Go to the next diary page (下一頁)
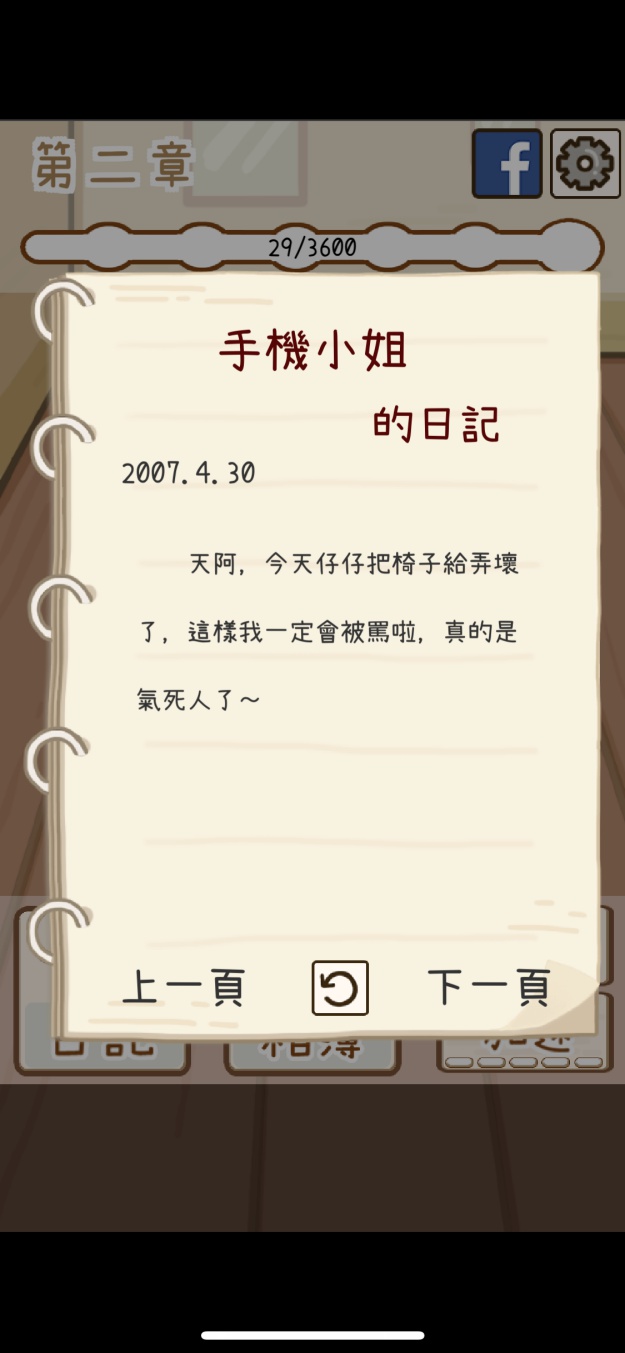The width and height of the screenshot is (625, 1353). [489, 988]
